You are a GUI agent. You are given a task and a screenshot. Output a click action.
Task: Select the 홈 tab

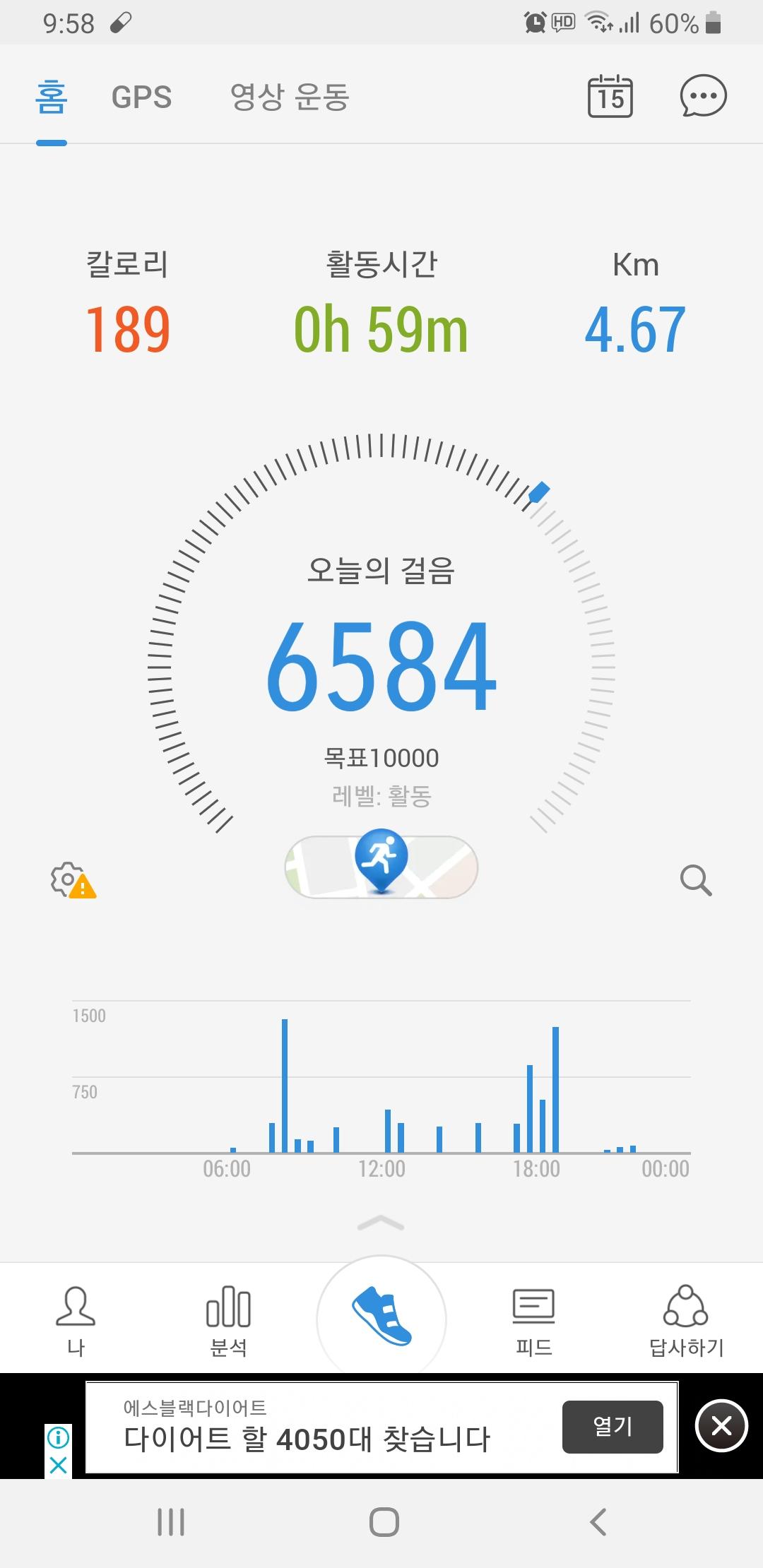click(52, 97)
